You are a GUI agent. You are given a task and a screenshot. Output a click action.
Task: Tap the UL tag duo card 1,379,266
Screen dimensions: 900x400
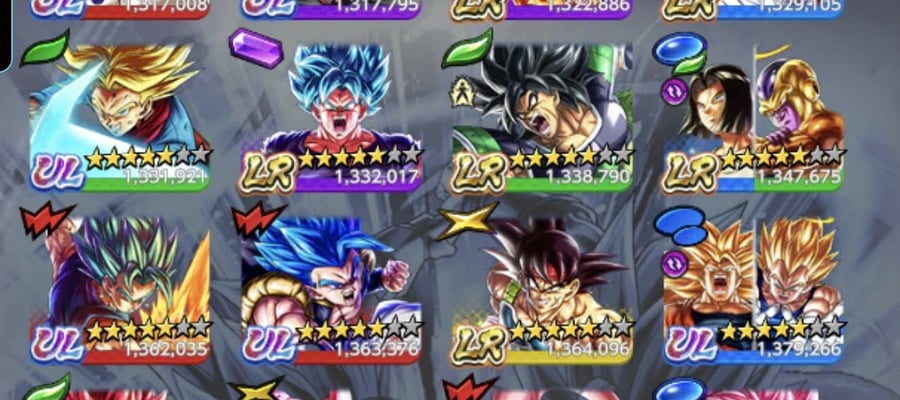click(753, 291)
